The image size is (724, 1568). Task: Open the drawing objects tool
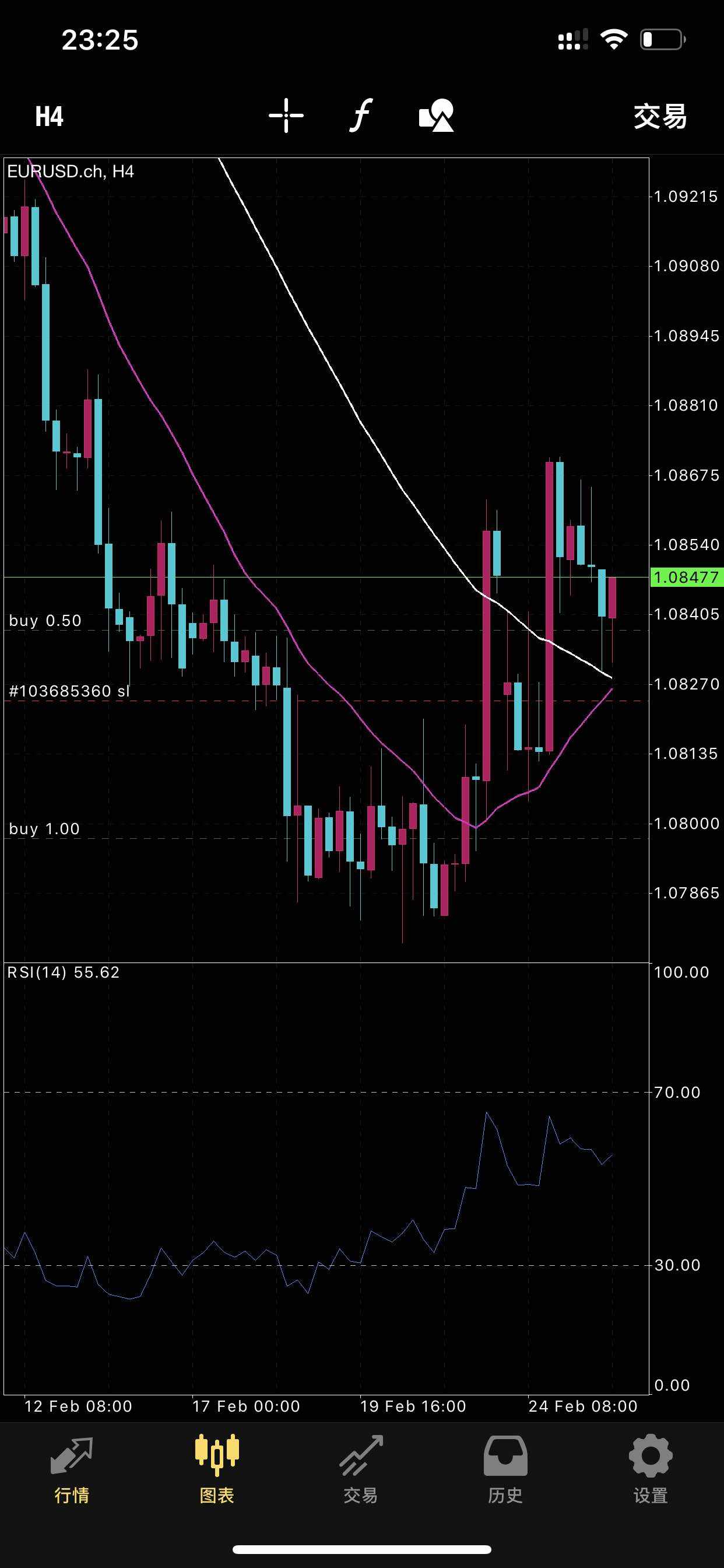(x=436, y=116)
